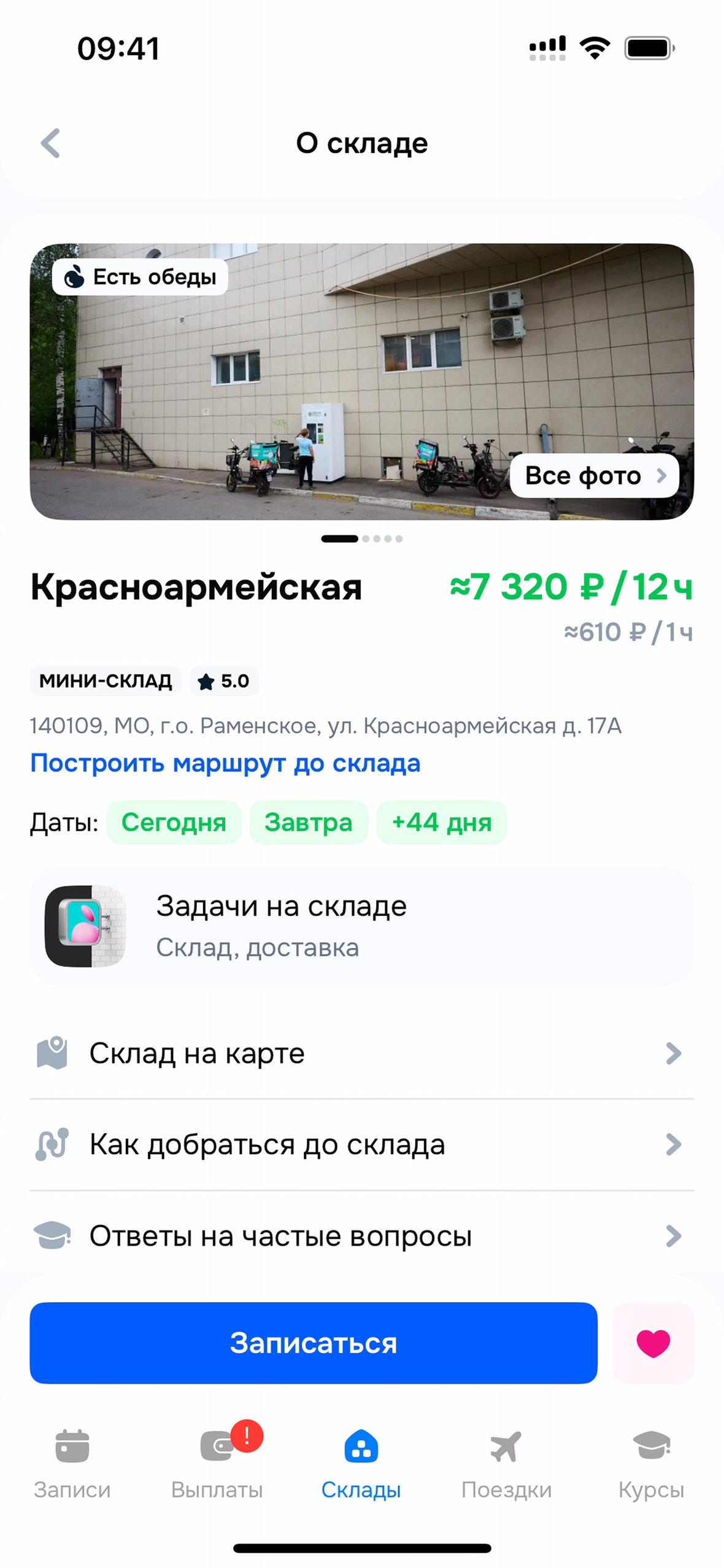Open all photos via «Все фото»
This screenshot has height=1568, width=724.
tap(594, 476)
